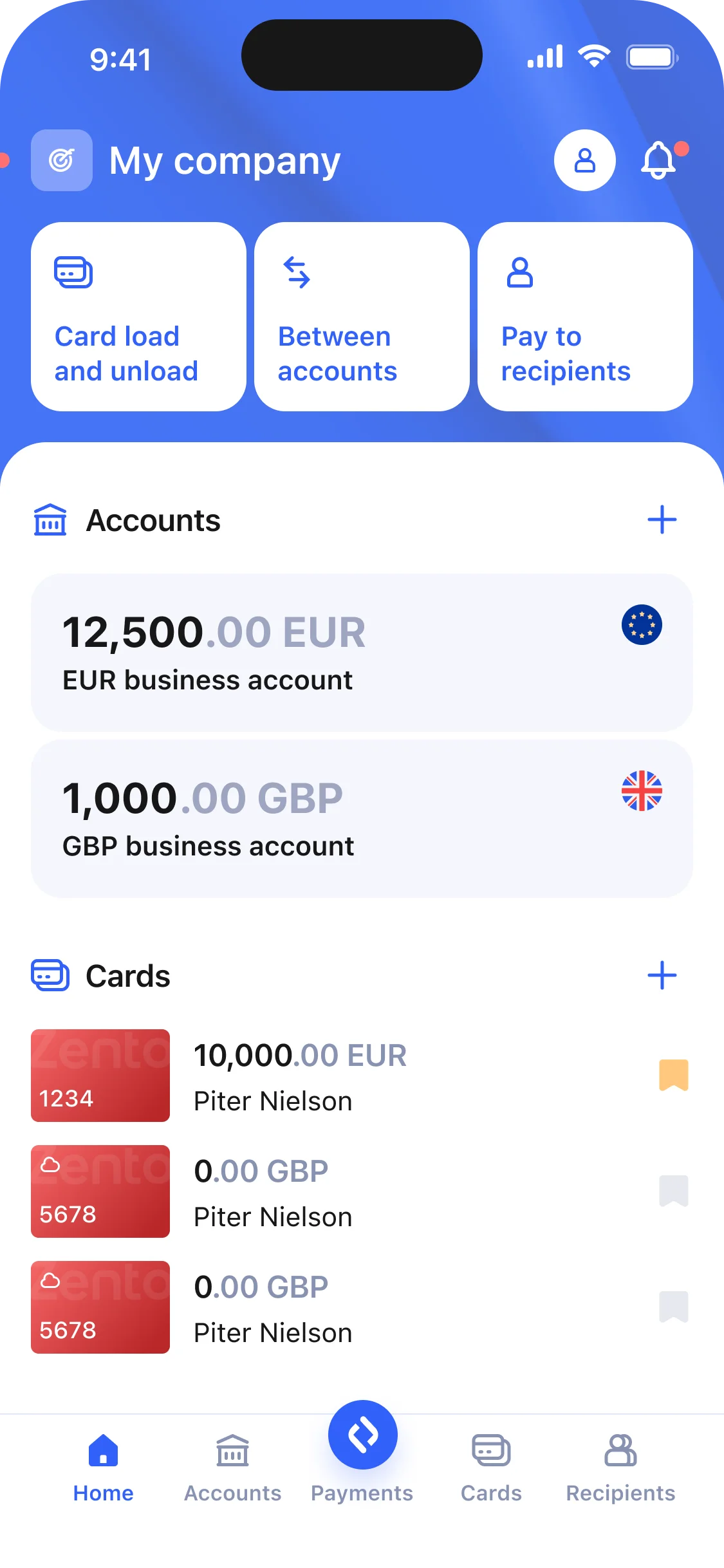Open Pay to recipients

click(x=584, y=317)
